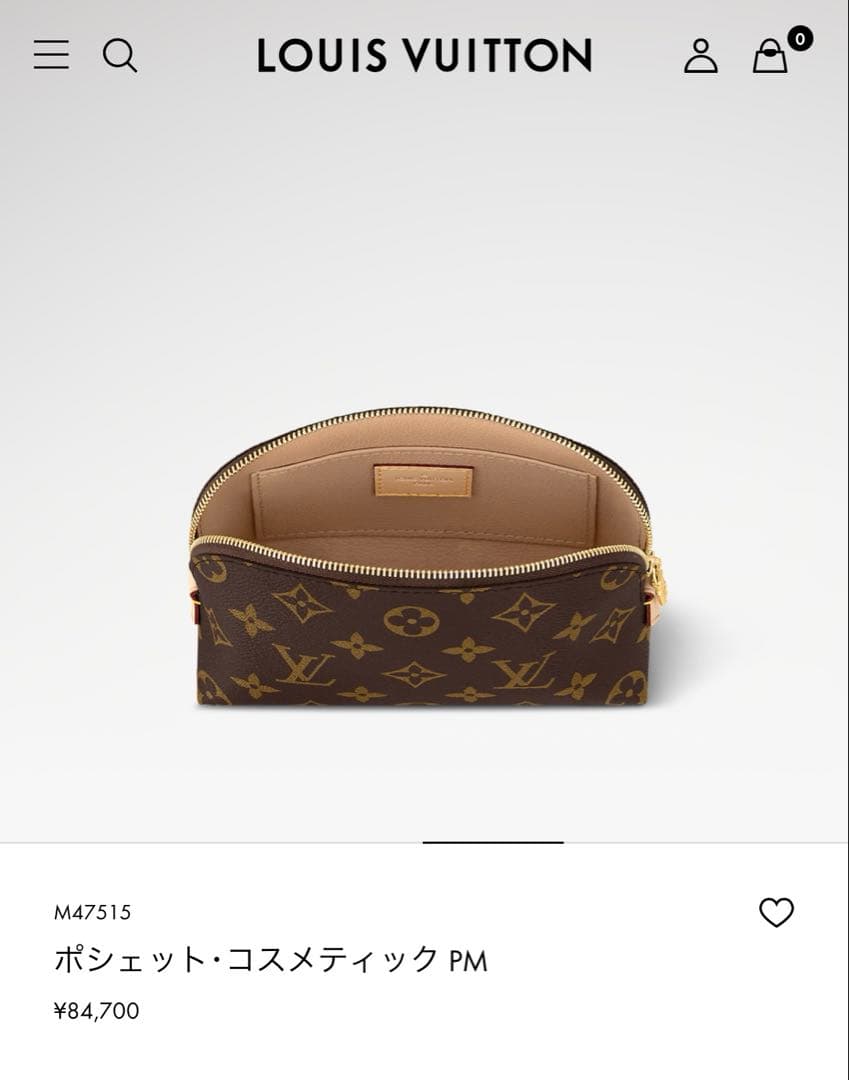Viewport: 849px width, 1080px height.
Task: Open the shopping bag icon
Action: pyautogui.click(x=770, y=57)
